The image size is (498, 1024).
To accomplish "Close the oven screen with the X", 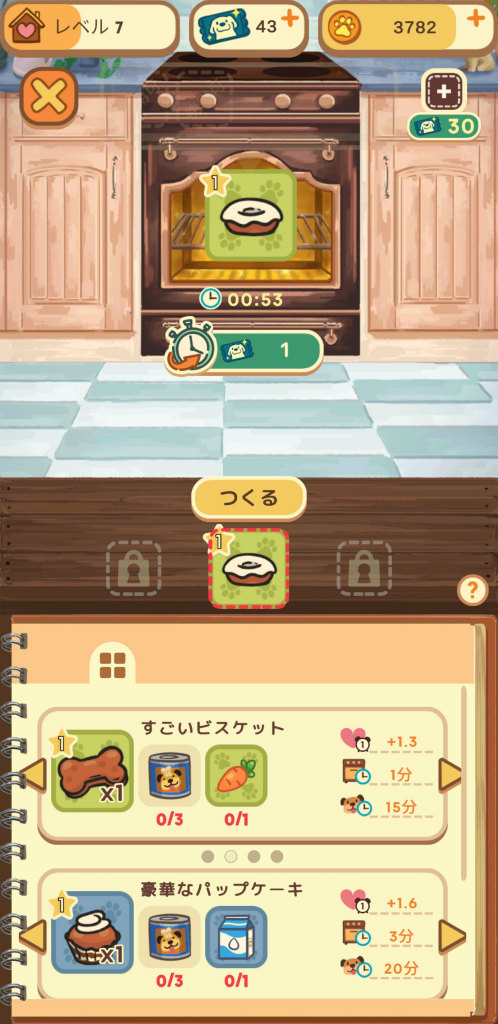I will [x=49, y=97].
